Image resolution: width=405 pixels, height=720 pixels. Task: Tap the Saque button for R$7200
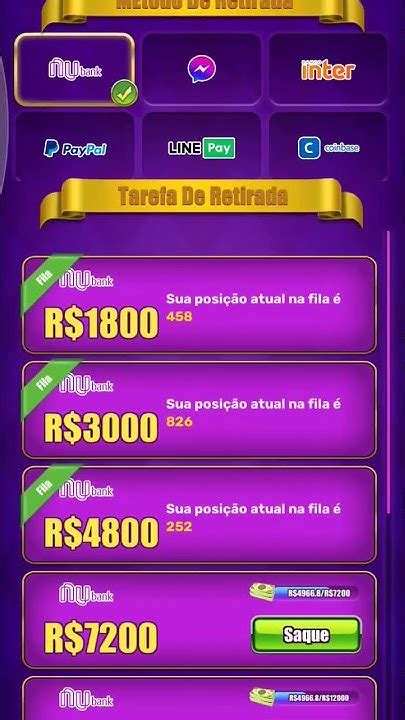(306, 635)
